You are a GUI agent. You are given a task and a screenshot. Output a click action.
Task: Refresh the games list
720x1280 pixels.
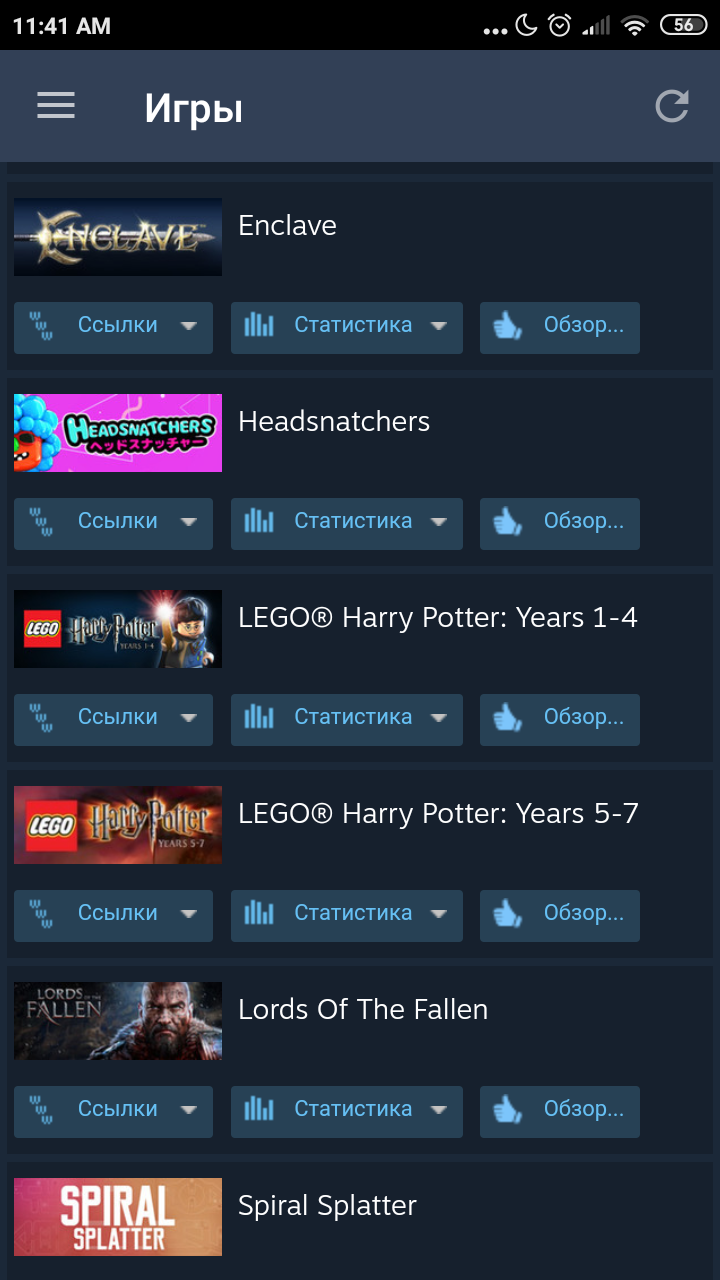(672, 106)
